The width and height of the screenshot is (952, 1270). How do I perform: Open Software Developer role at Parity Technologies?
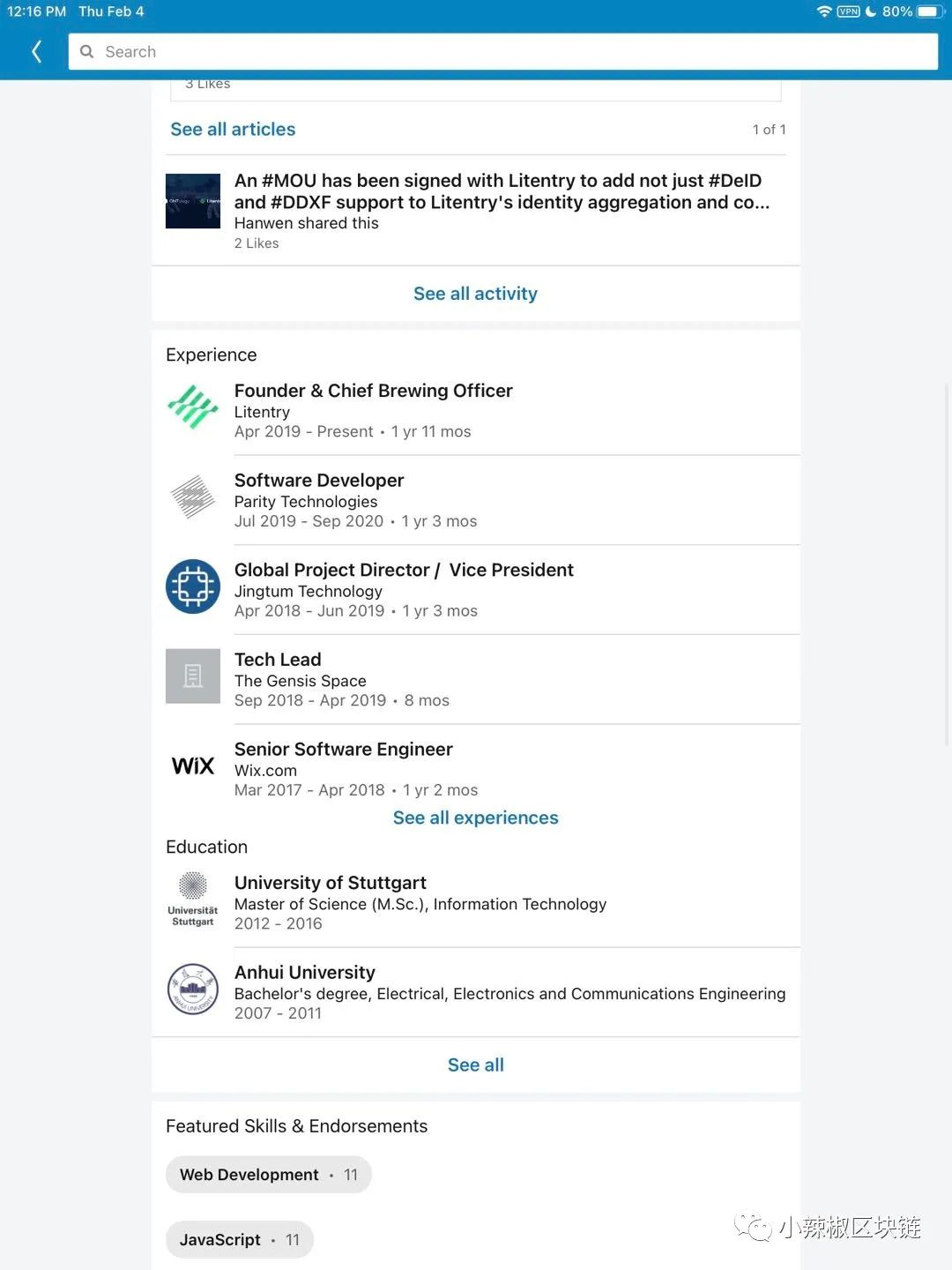tap(319, 481)
